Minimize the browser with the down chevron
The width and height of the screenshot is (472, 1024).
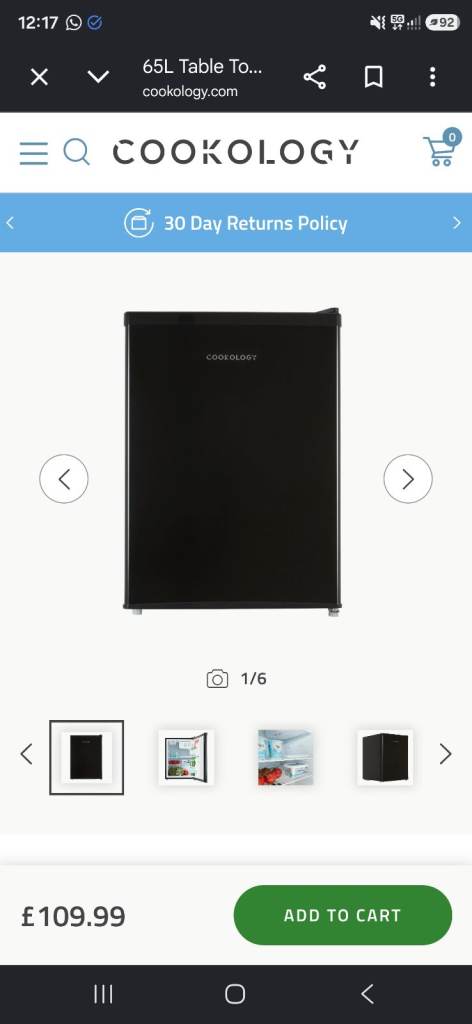click(99, 78)
